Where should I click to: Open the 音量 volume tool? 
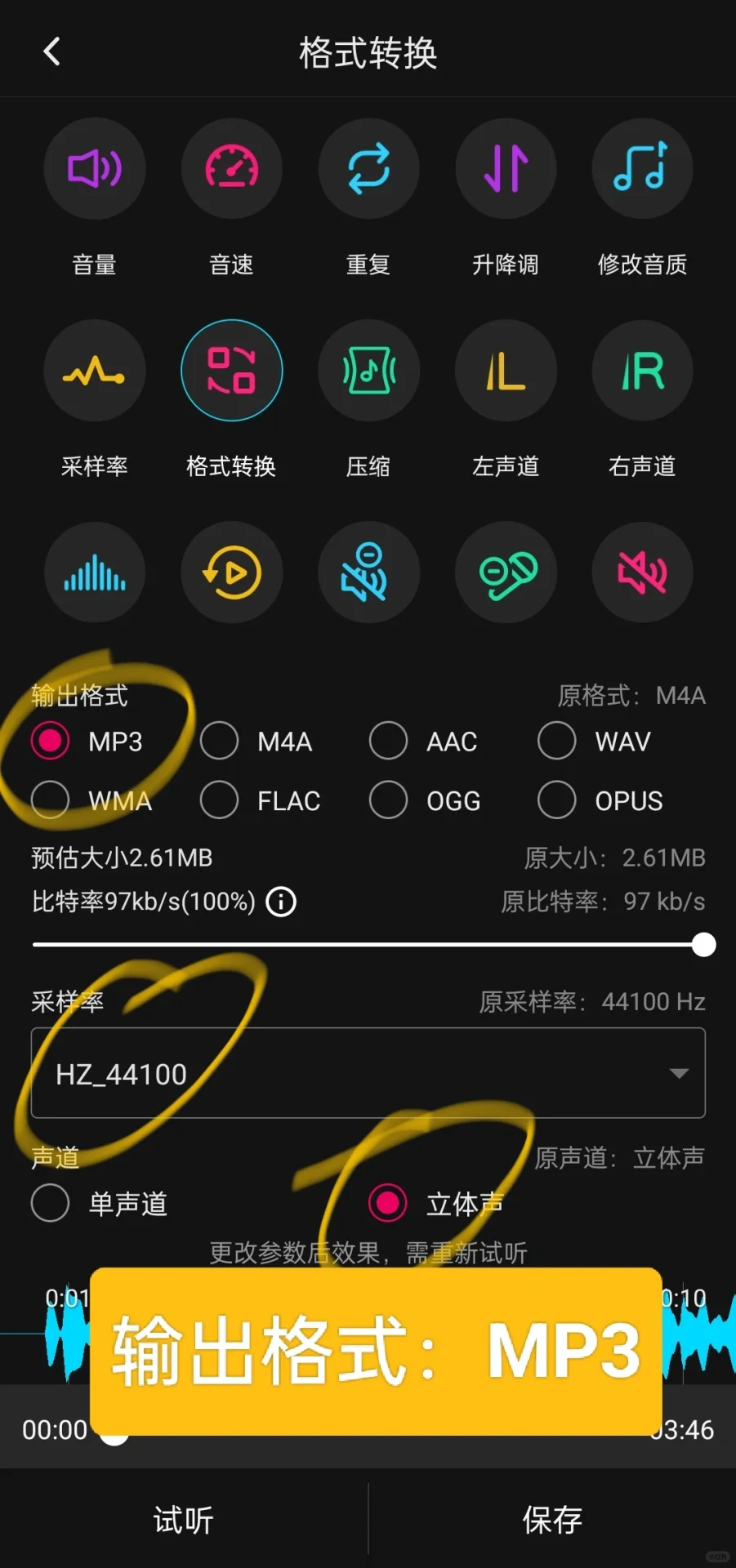click(x=95, y=169)
